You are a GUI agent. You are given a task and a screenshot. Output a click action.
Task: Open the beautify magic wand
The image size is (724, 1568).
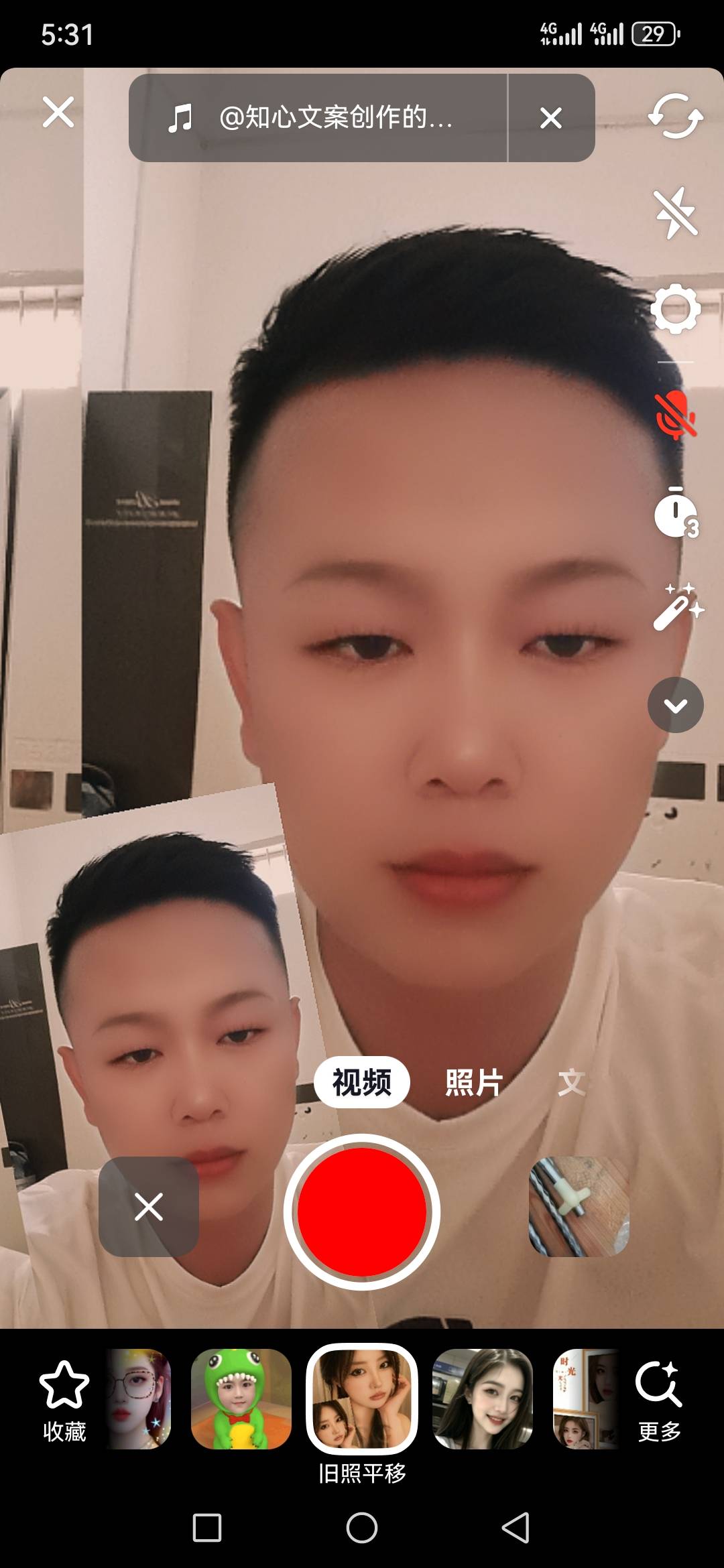[675, 608]
